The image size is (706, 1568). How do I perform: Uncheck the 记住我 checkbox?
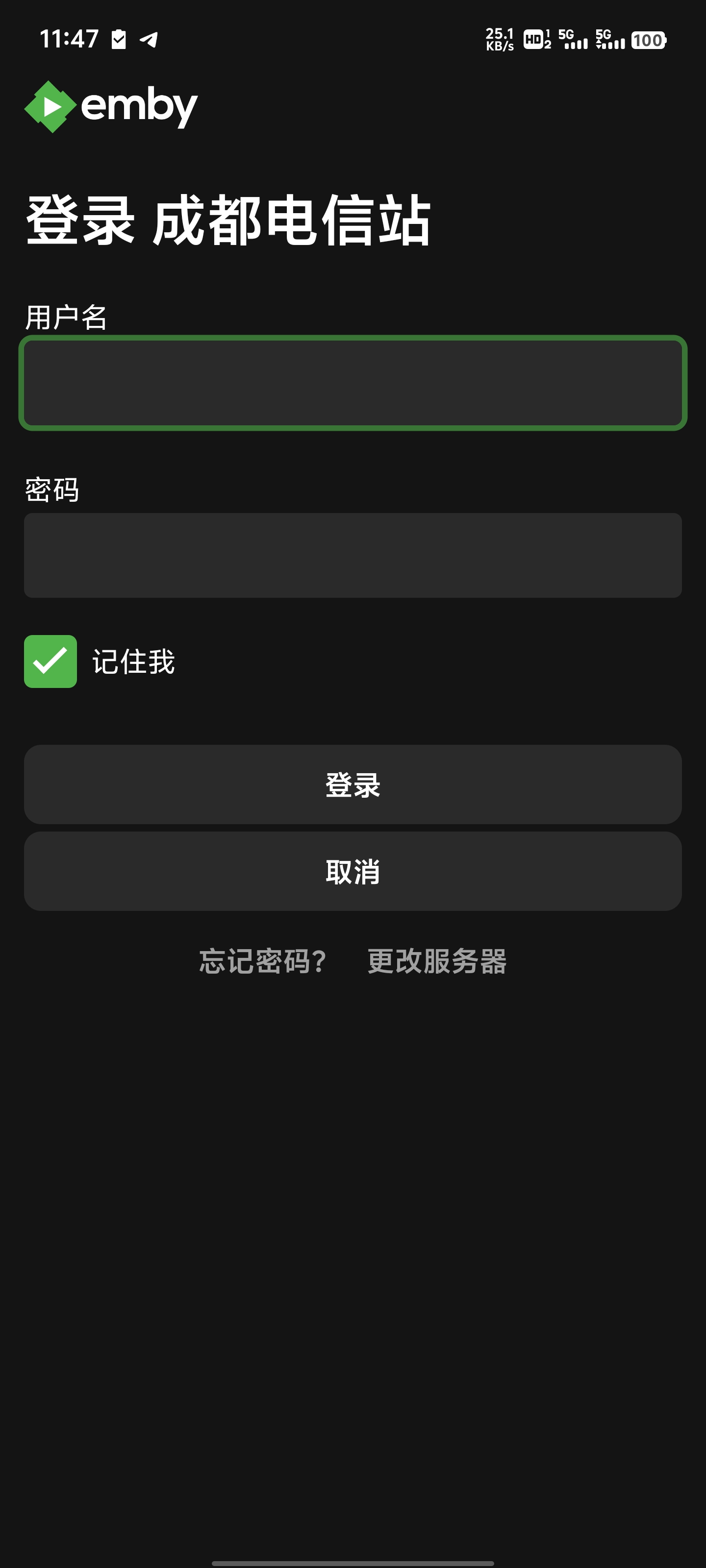pos(50,661)
